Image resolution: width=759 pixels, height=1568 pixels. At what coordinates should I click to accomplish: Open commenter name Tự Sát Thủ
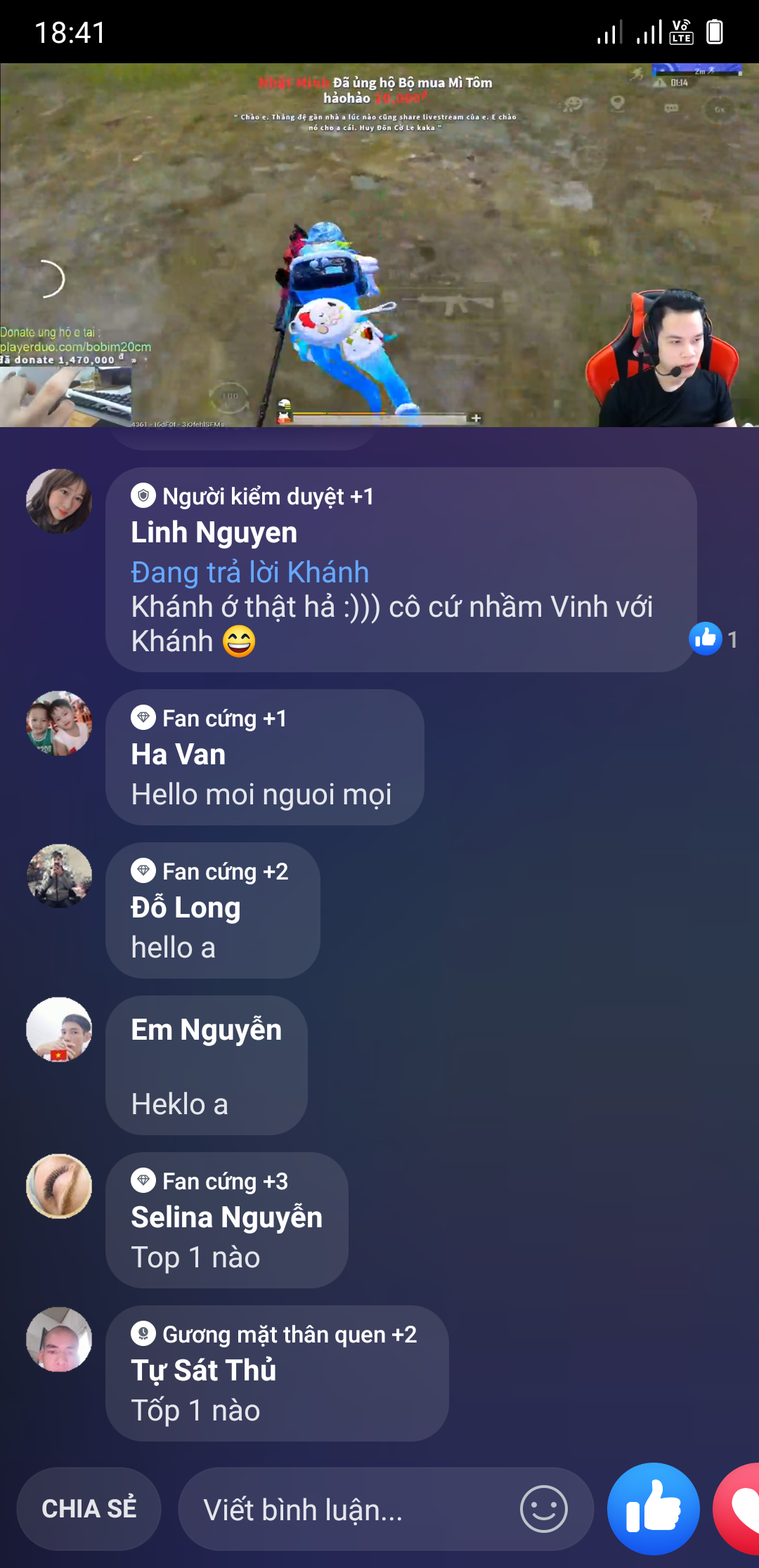click(x=204, y=1371)
